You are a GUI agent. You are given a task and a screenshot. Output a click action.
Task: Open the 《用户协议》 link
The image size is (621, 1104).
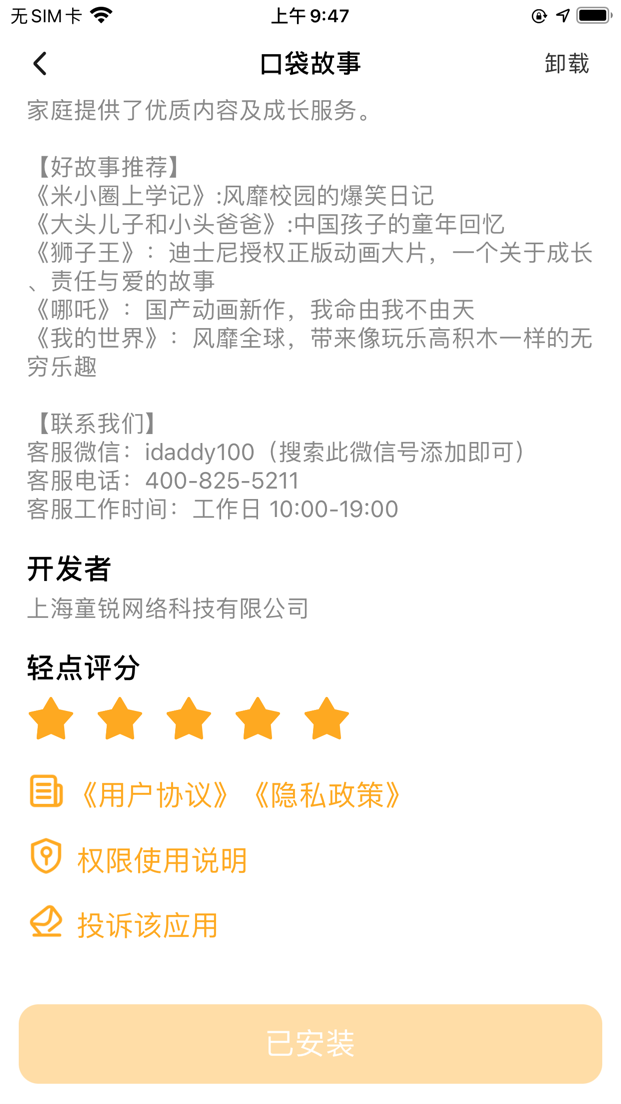[x=154, y=796]
